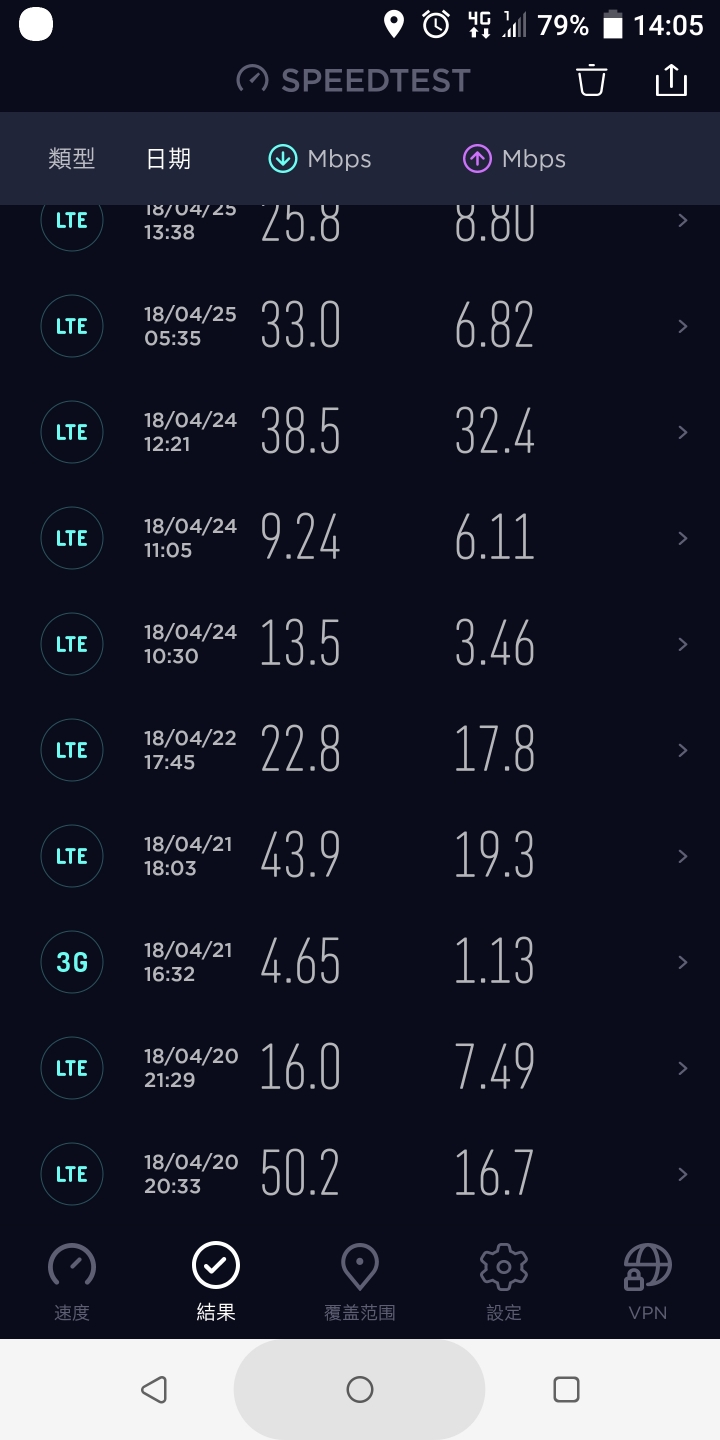This screenshot has width=720, height=1440.
Task: Open the 18/04/24 12:21 test result
Action: coord(360,432)
